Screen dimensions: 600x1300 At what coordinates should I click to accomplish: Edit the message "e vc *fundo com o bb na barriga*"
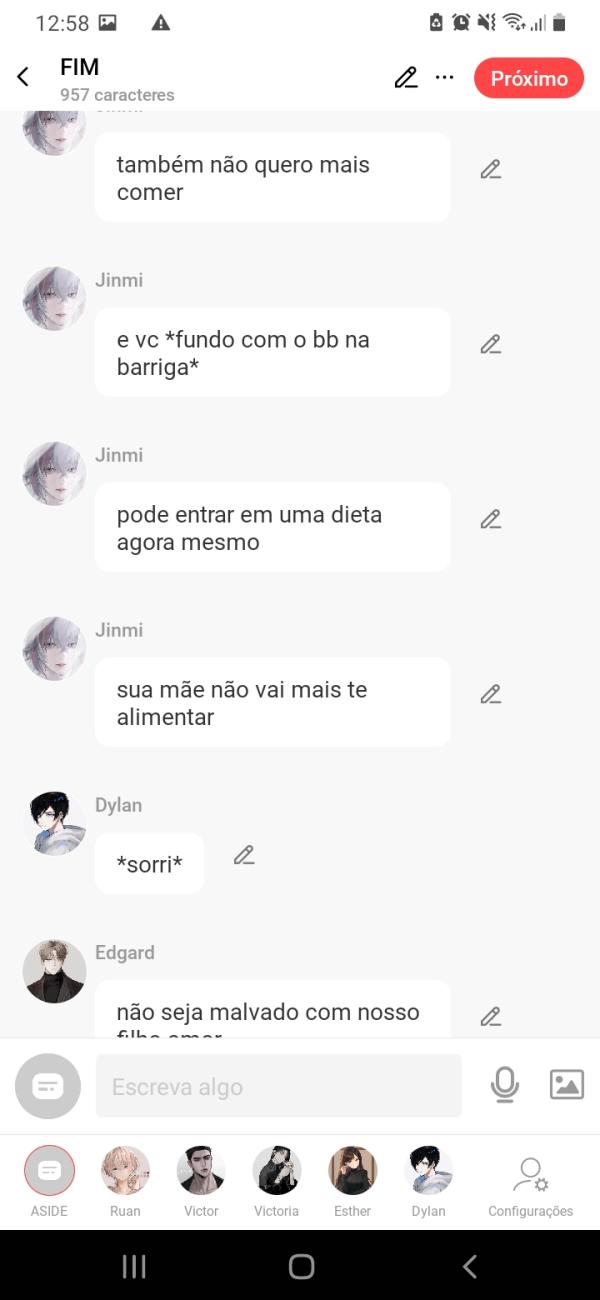coord(490,344)
